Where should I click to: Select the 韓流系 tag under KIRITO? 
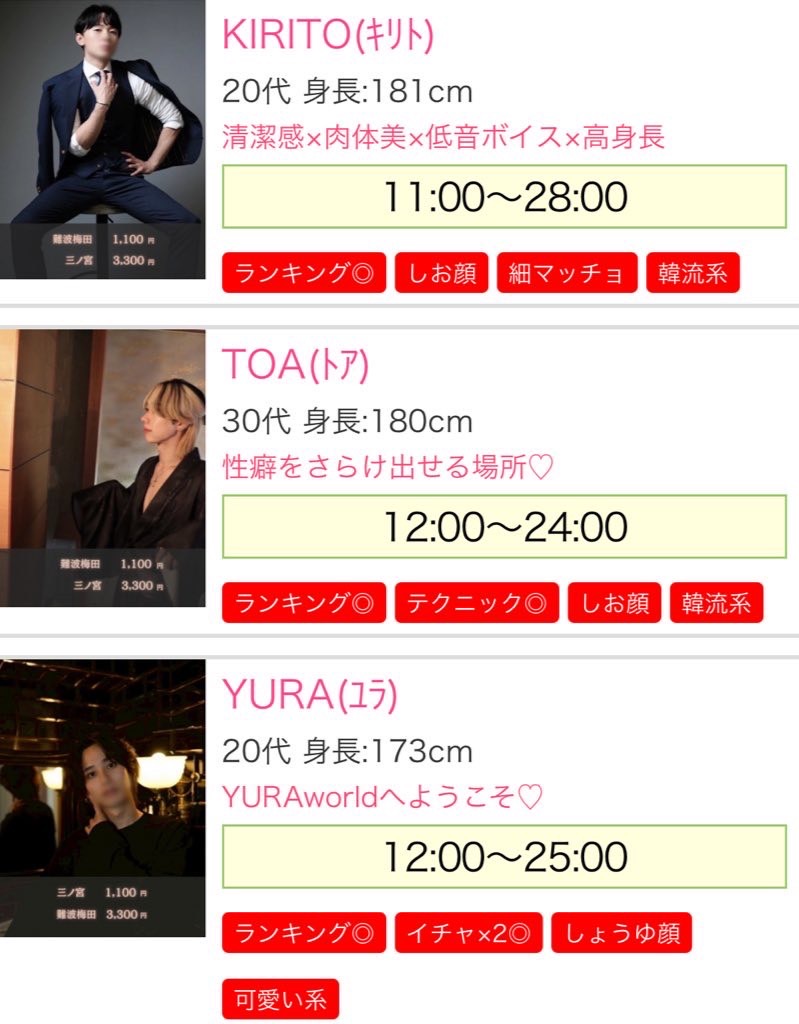692,273
